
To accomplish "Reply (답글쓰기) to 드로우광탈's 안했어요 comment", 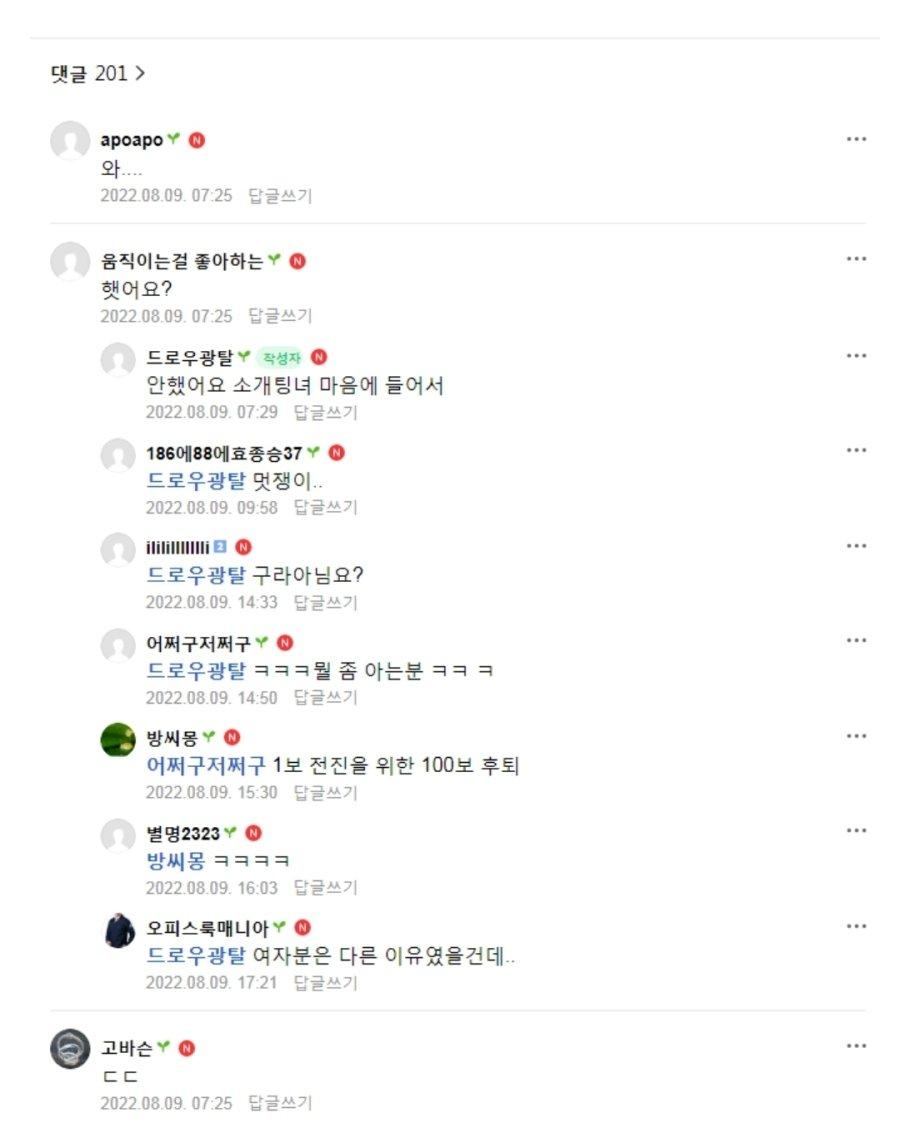I will (325, 412).
